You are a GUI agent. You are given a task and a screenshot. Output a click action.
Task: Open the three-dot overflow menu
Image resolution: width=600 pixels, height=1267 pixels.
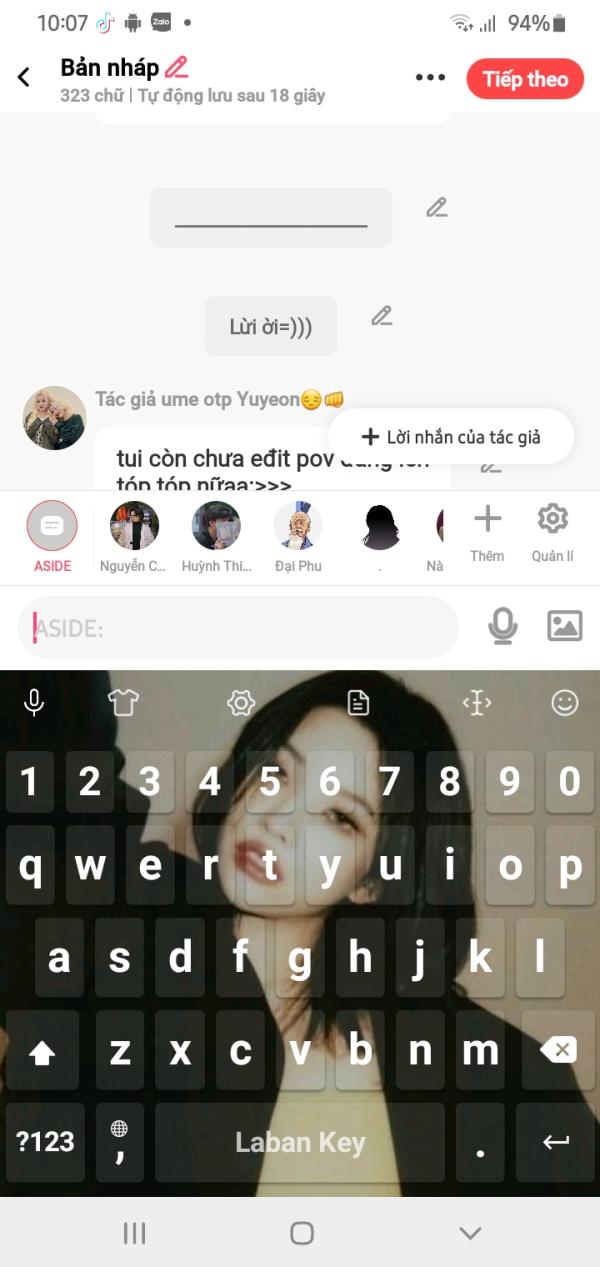(x=430, y=78)
